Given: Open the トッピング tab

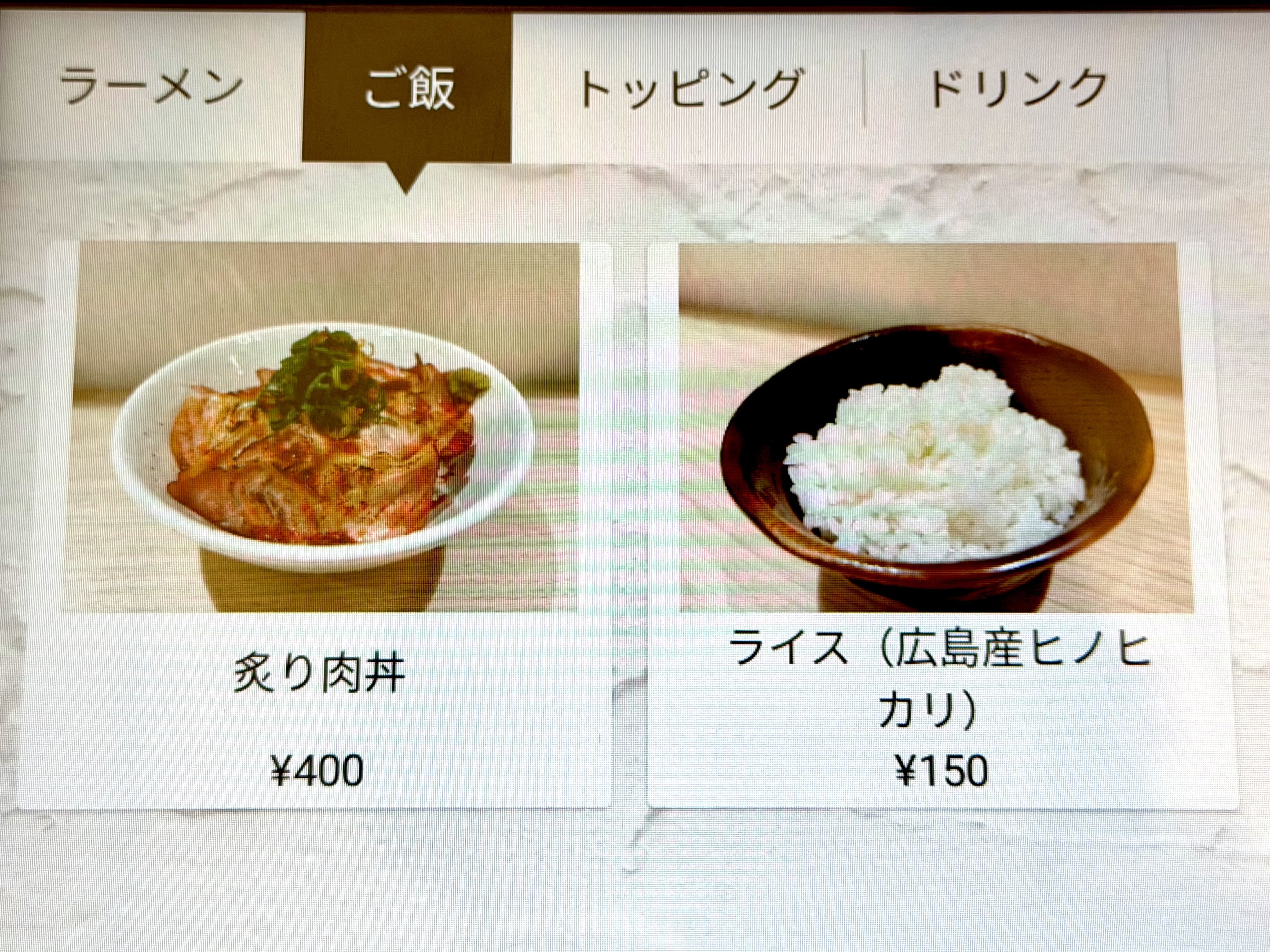Looking at the screenshot, I should point(689,89).
